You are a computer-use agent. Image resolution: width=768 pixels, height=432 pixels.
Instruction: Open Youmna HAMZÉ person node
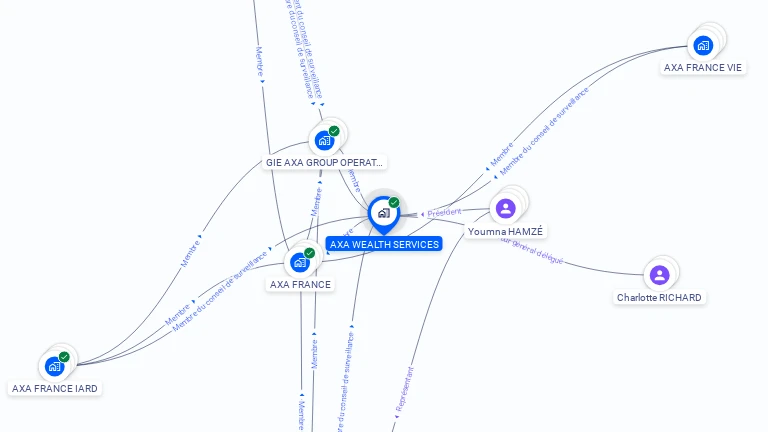(506, 208)
